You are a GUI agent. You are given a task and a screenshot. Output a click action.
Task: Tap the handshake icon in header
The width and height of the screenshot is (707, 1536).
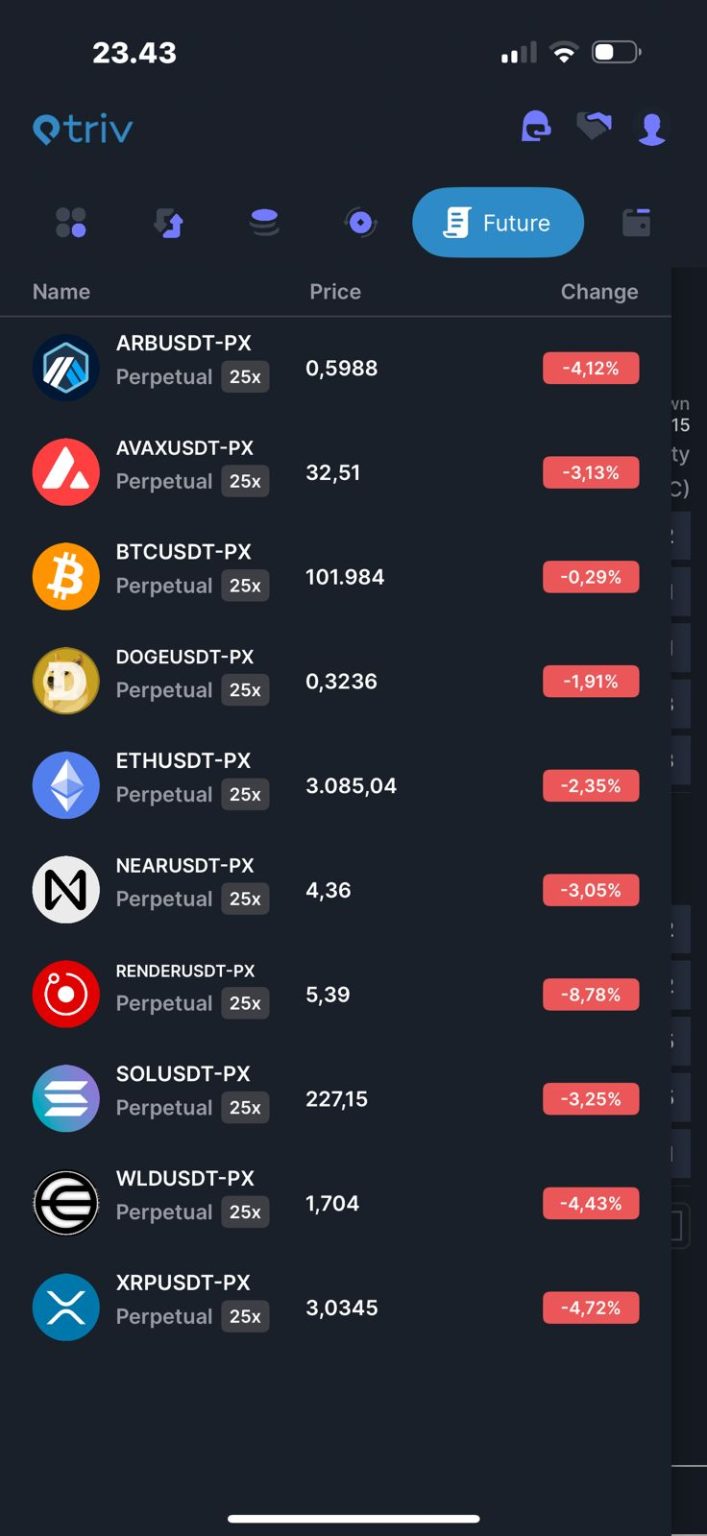[594, 126]
